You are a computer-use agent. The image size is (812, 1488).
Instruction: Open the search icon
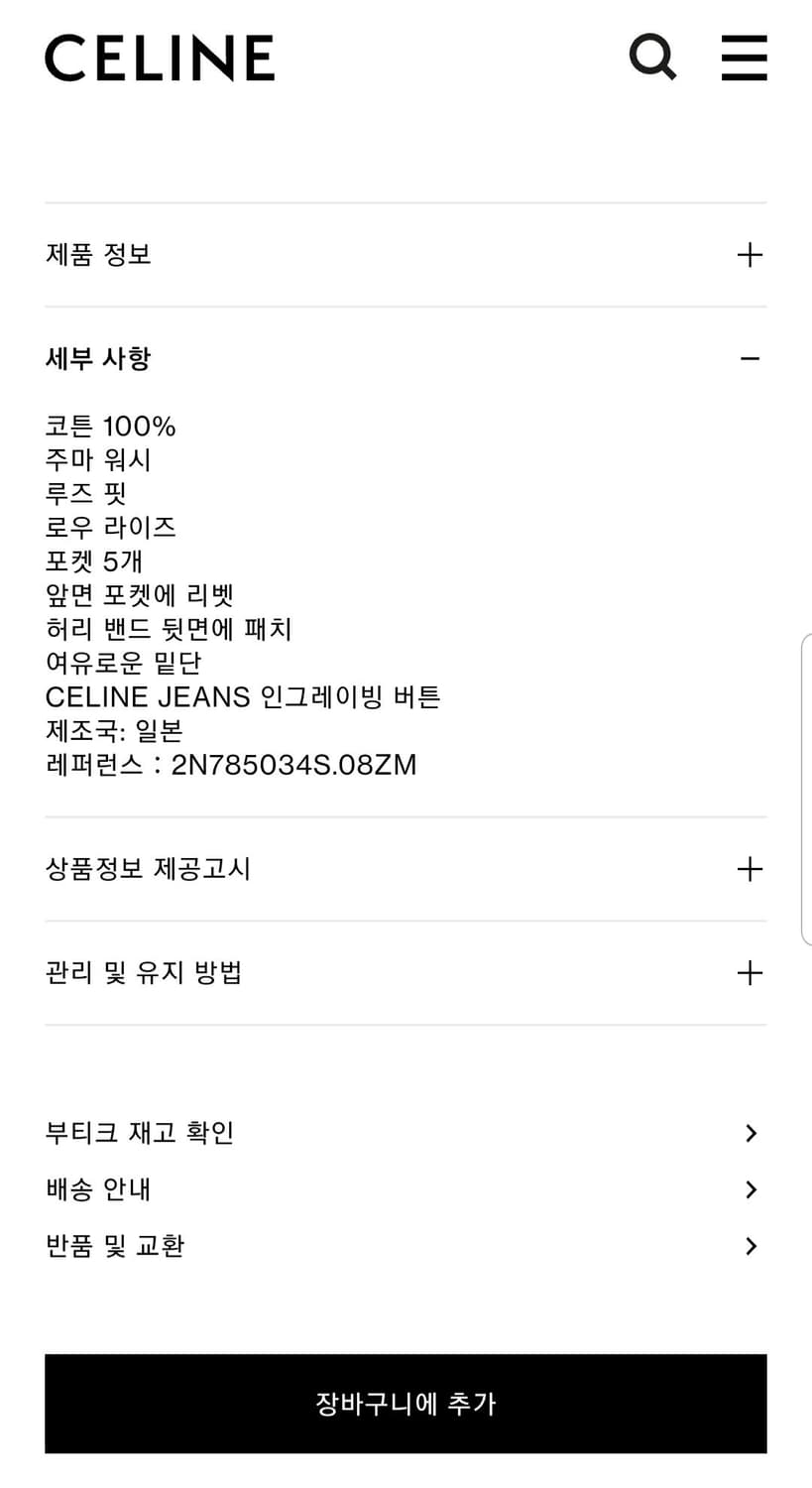click(x=651, y=57)
